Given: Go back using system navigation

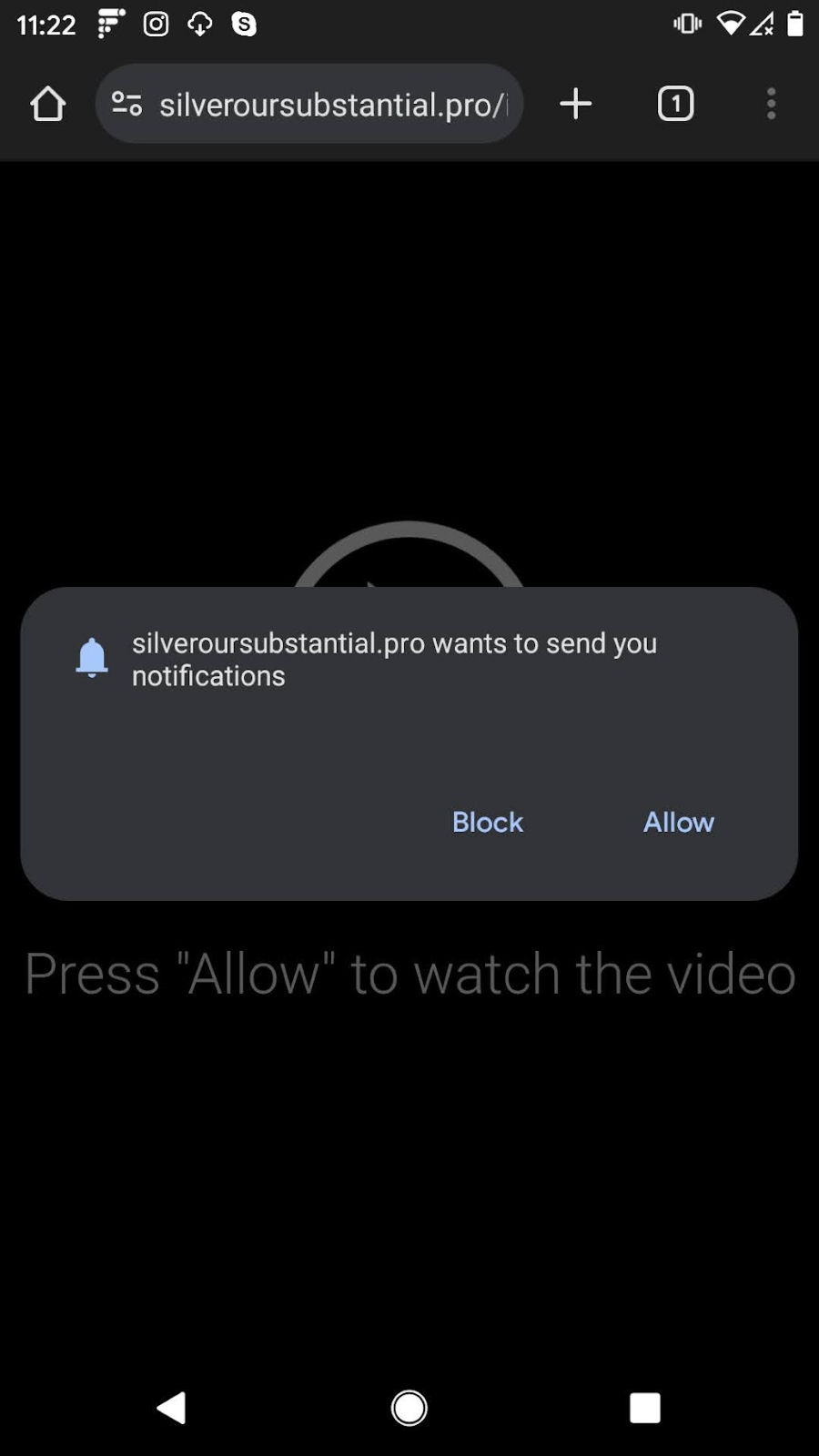Looking at the screenshot, I should pos(171,1408).
